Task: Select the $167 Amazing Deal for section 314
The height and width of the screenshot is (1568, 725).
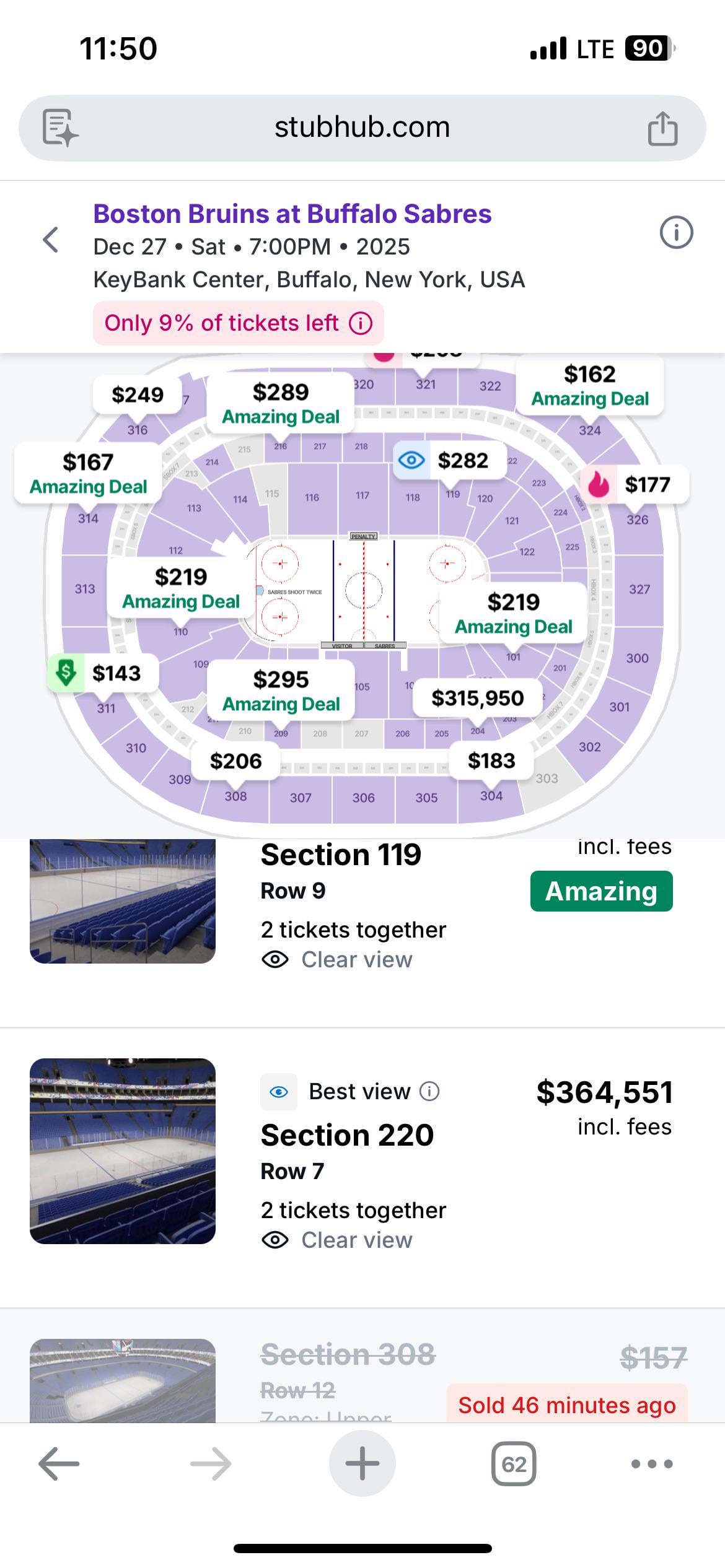Action: 88,473
